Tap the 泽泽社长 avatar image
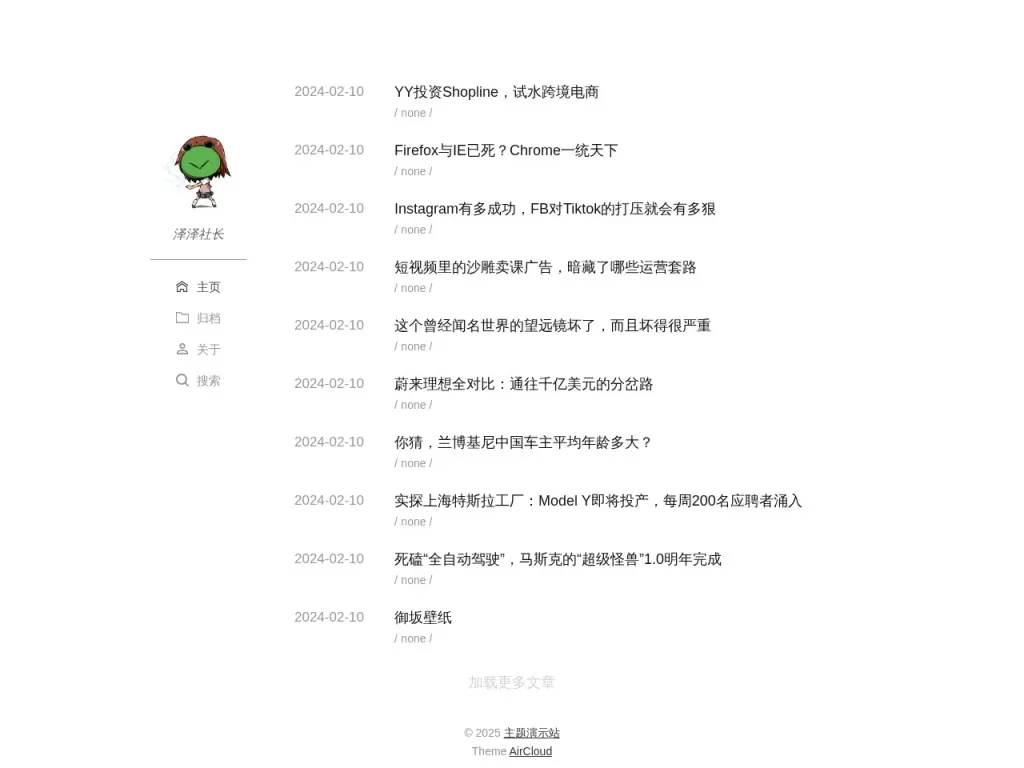This screenshot has width=1024, height=768. point(198,171)
